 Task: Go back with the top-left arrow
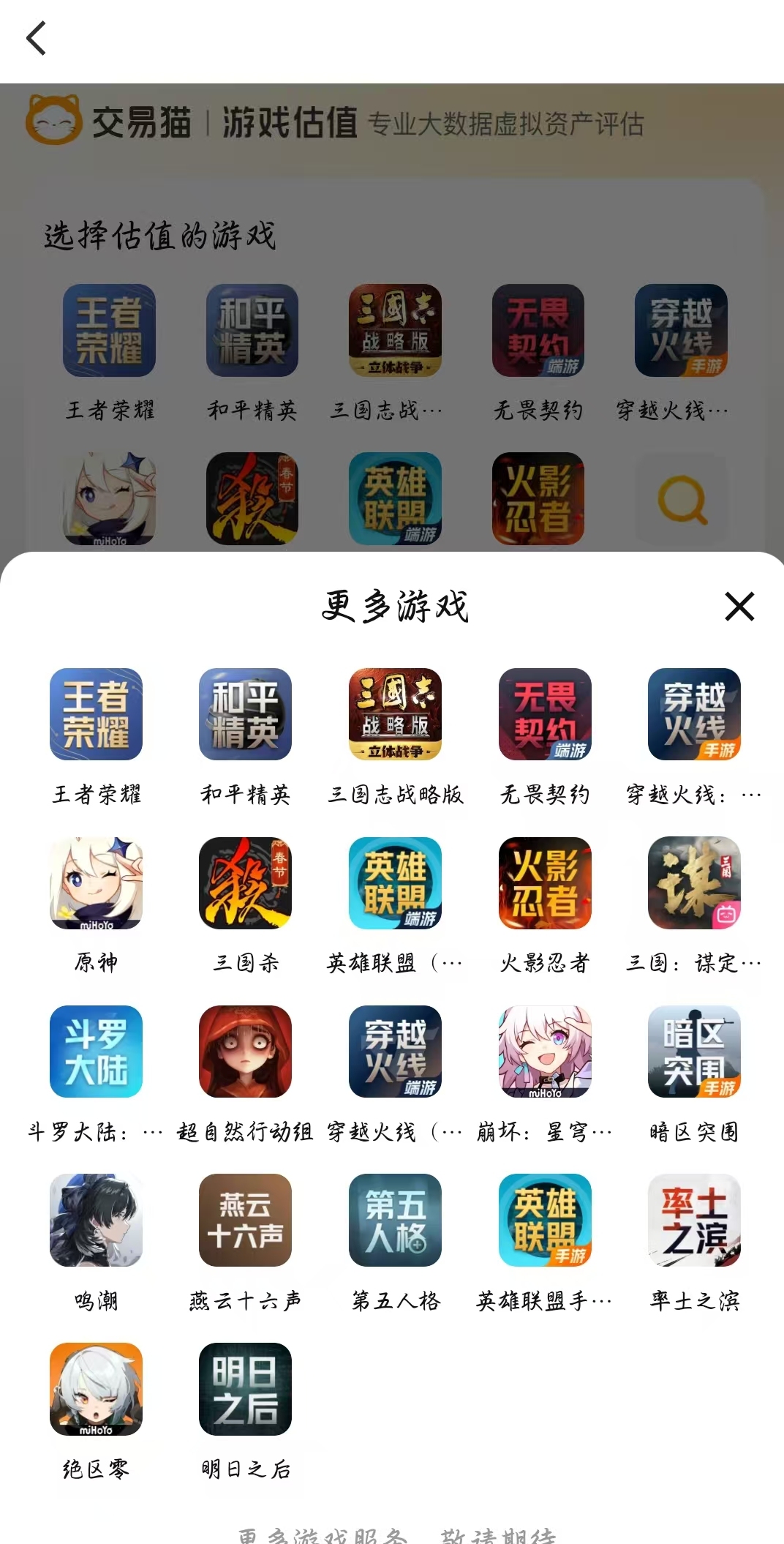(36, 38)
